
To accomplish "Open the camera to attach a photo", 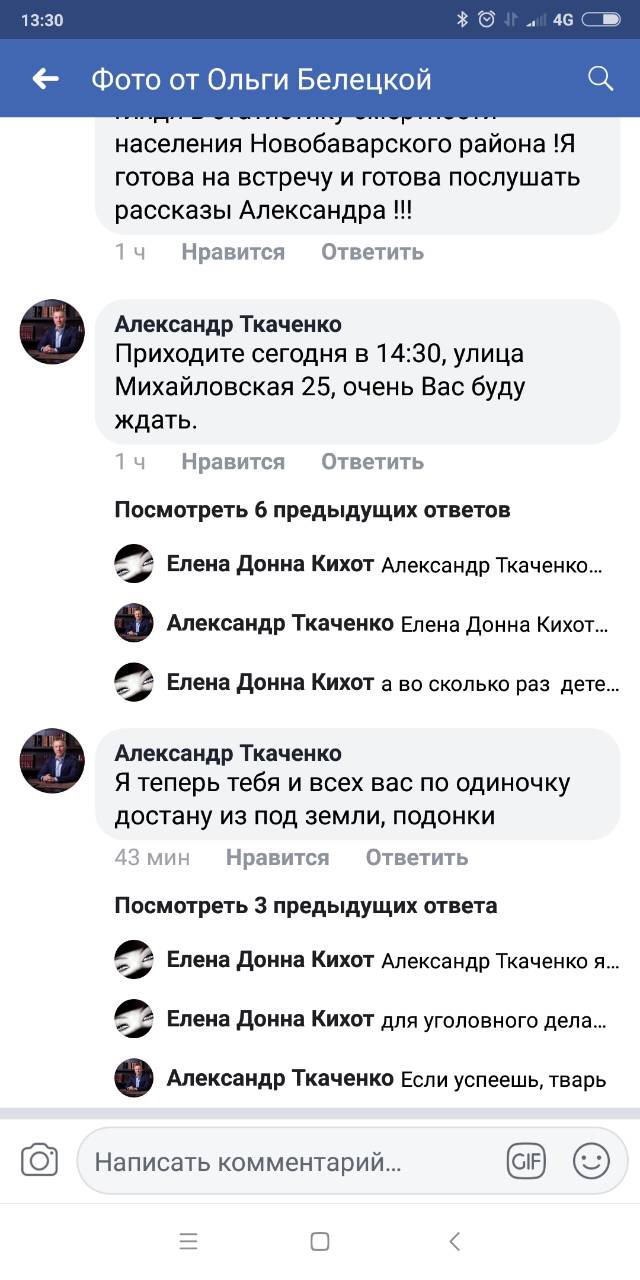I will coord(40,1161).
